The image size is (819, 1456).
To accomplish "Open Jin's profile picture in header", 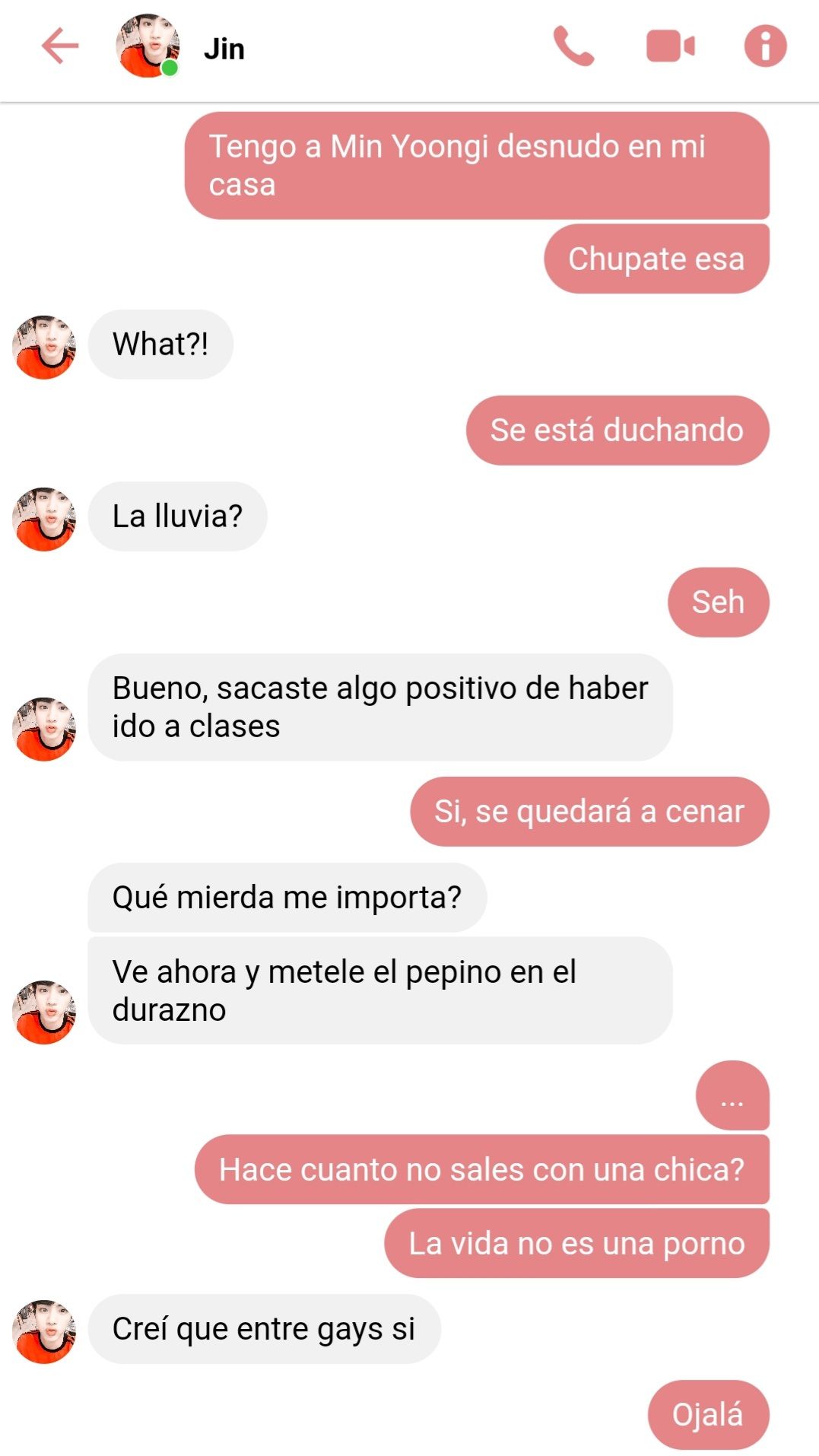I will click(x=148, y=46).
